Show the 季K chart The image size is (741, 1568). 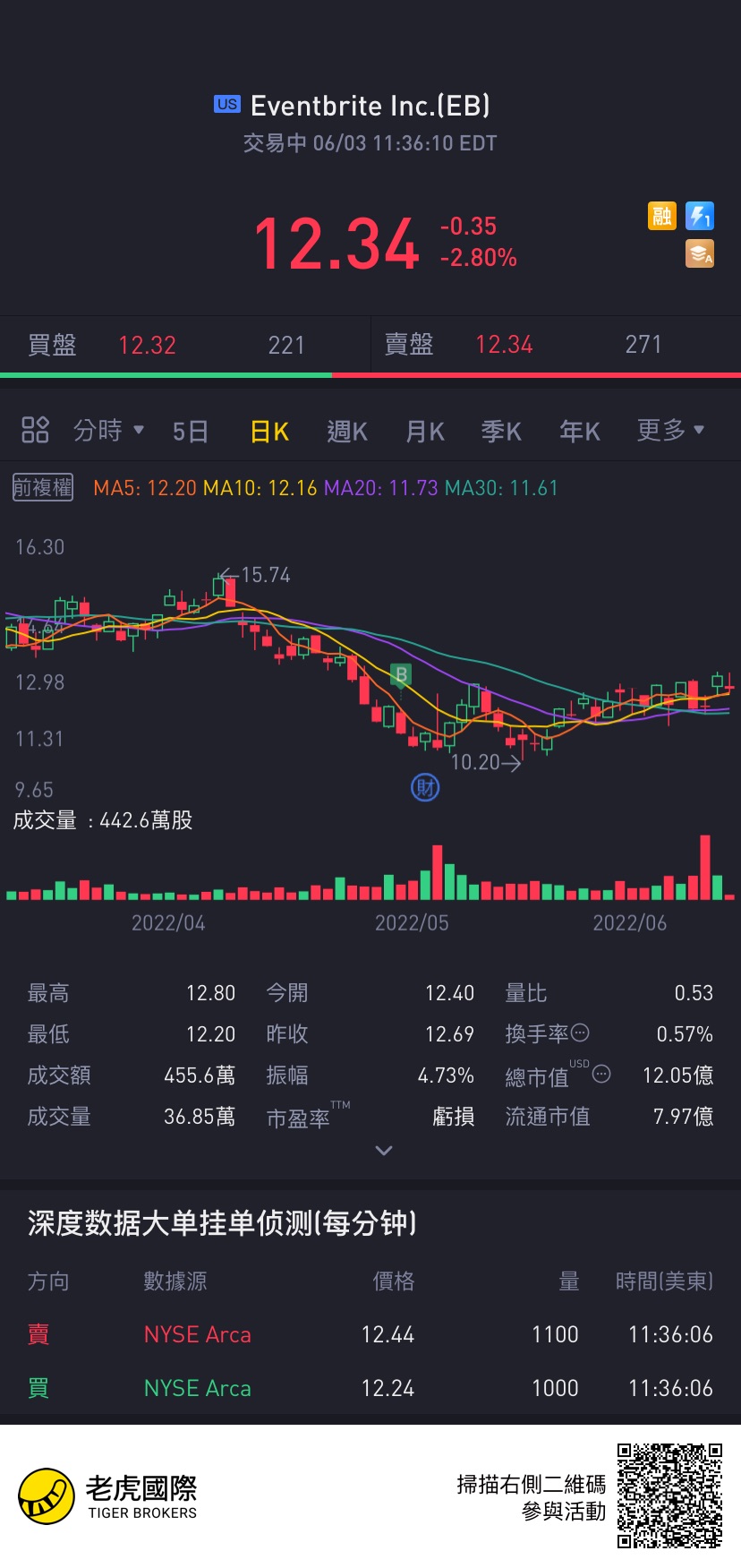(501, 432)
